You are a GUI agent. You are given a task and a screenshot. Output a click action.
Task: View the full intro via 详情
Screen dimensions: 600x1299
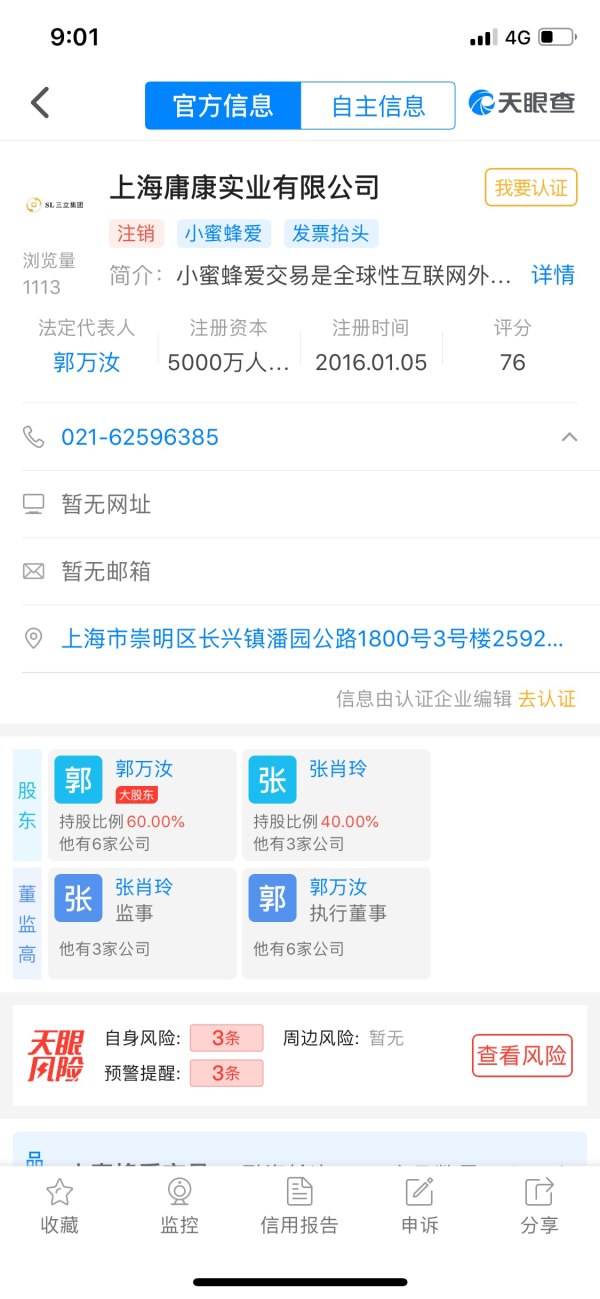pos(552,275)
